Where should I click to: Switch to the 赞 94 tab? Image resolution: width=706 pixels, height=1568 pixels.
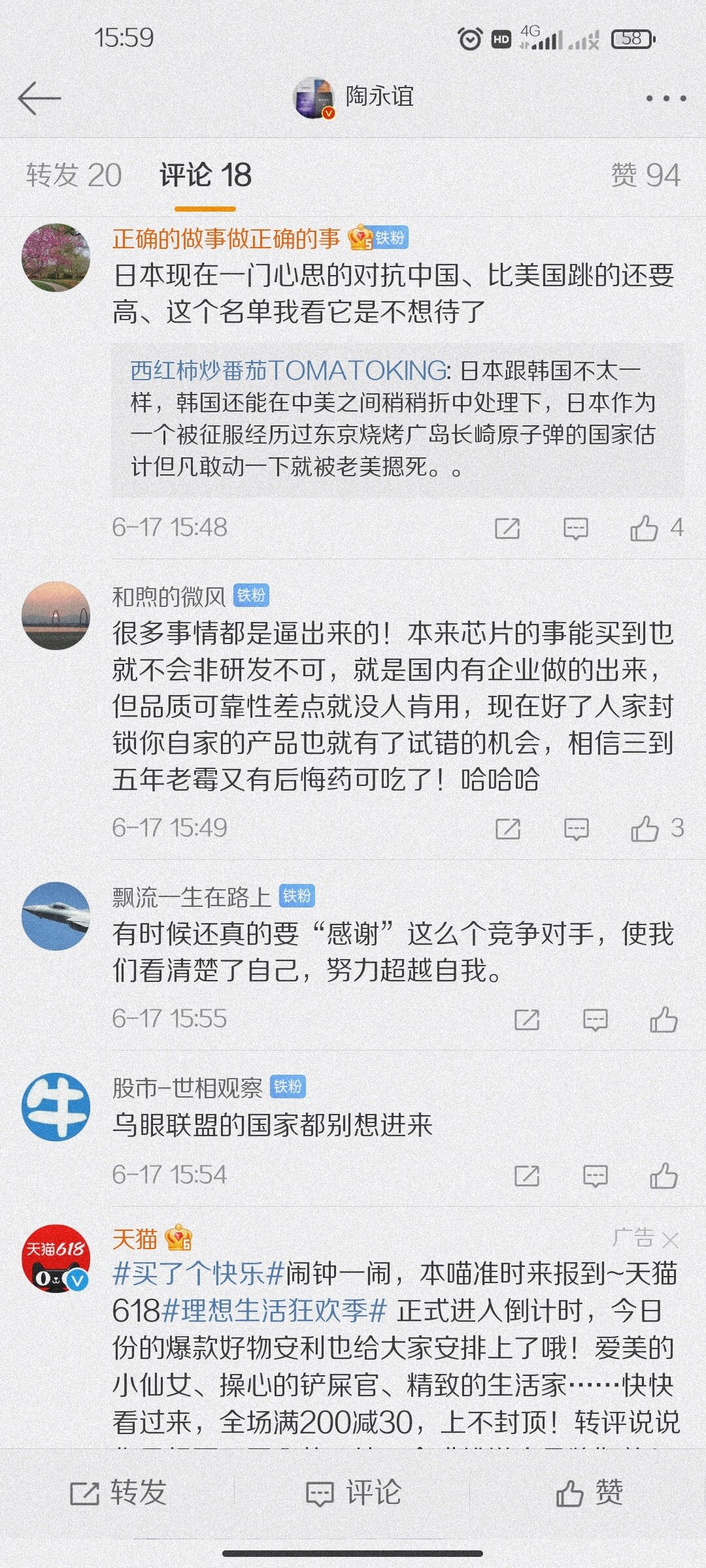point(645,176)
